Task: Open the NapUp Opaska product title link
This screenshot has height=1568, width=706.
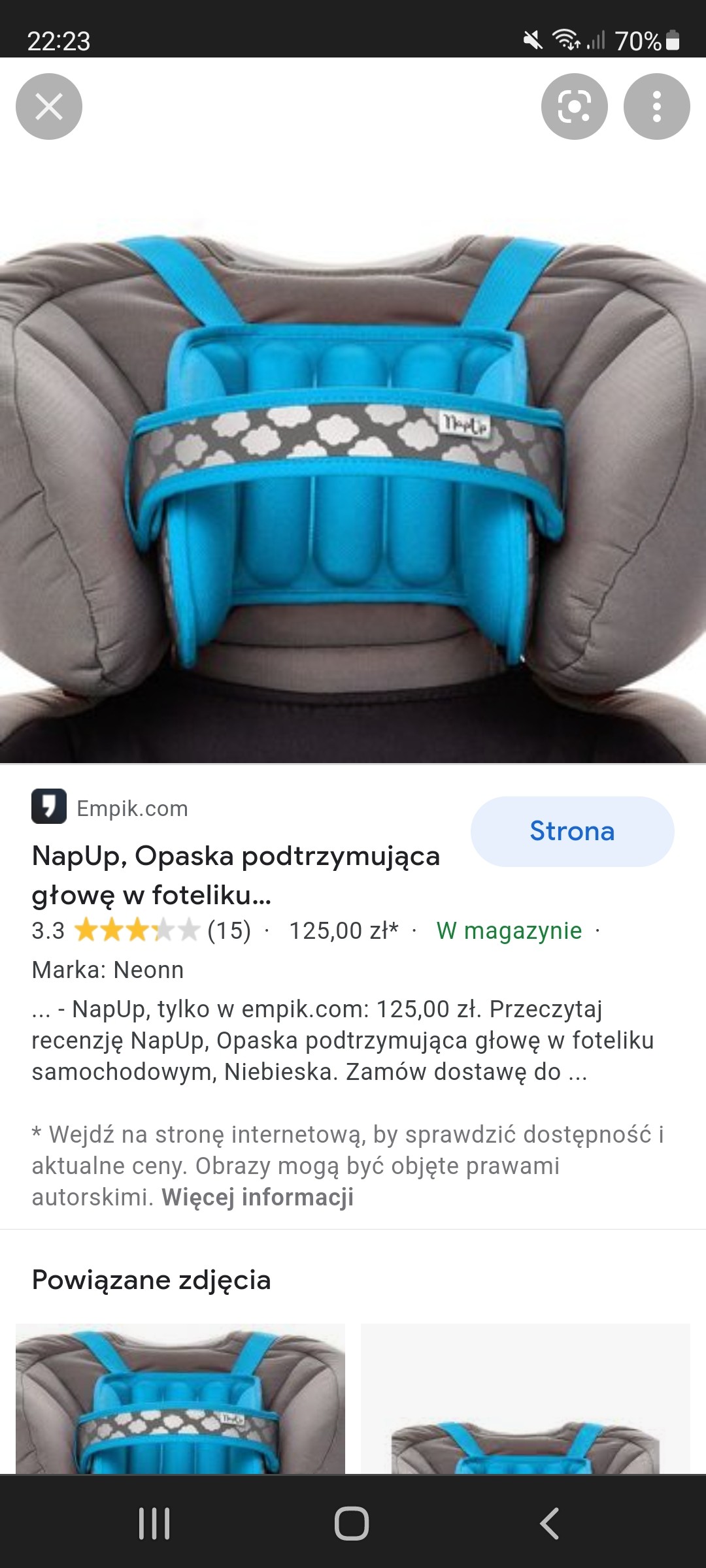Action: 235,875
